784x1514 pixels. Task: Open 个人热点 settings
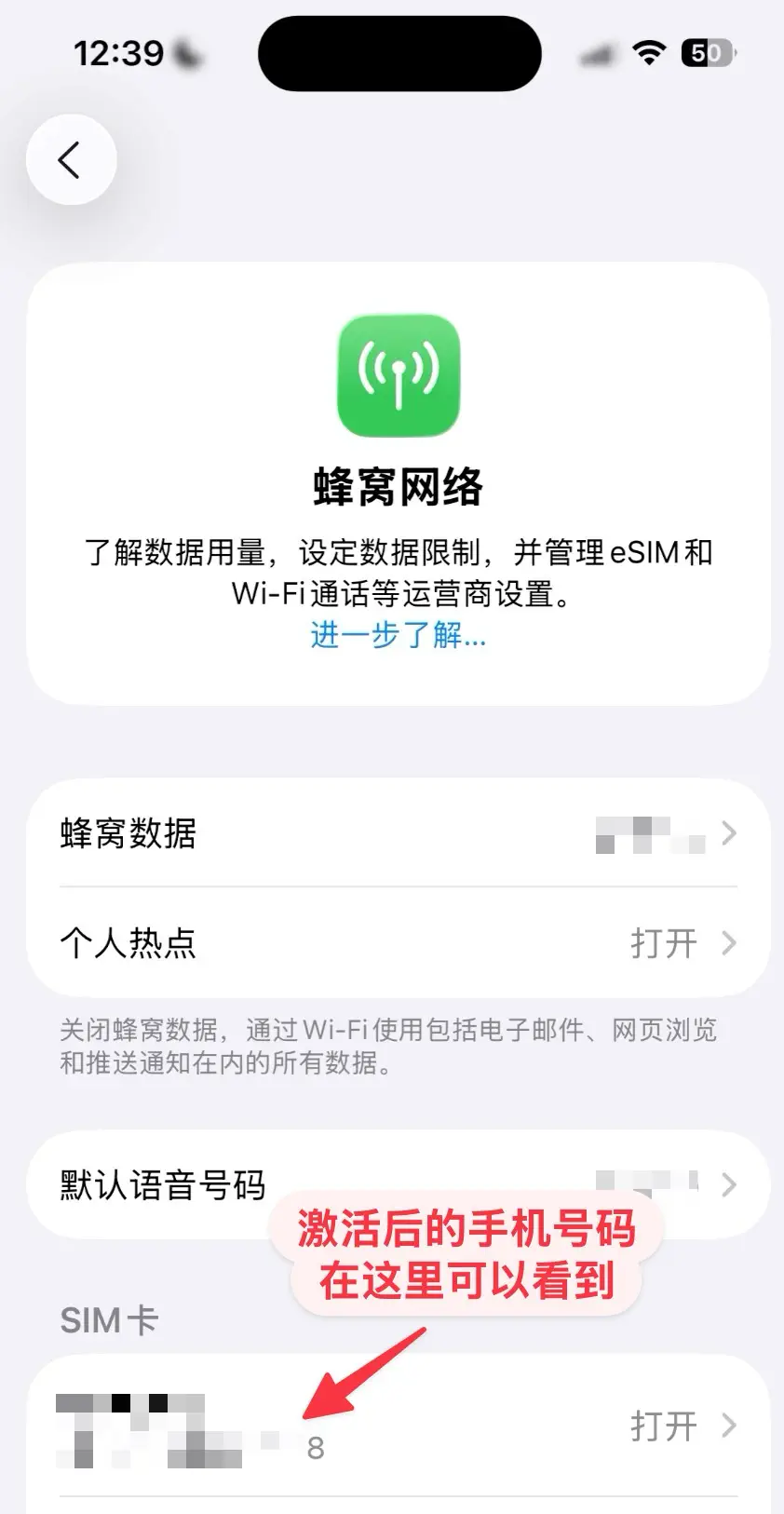(398, 942)
